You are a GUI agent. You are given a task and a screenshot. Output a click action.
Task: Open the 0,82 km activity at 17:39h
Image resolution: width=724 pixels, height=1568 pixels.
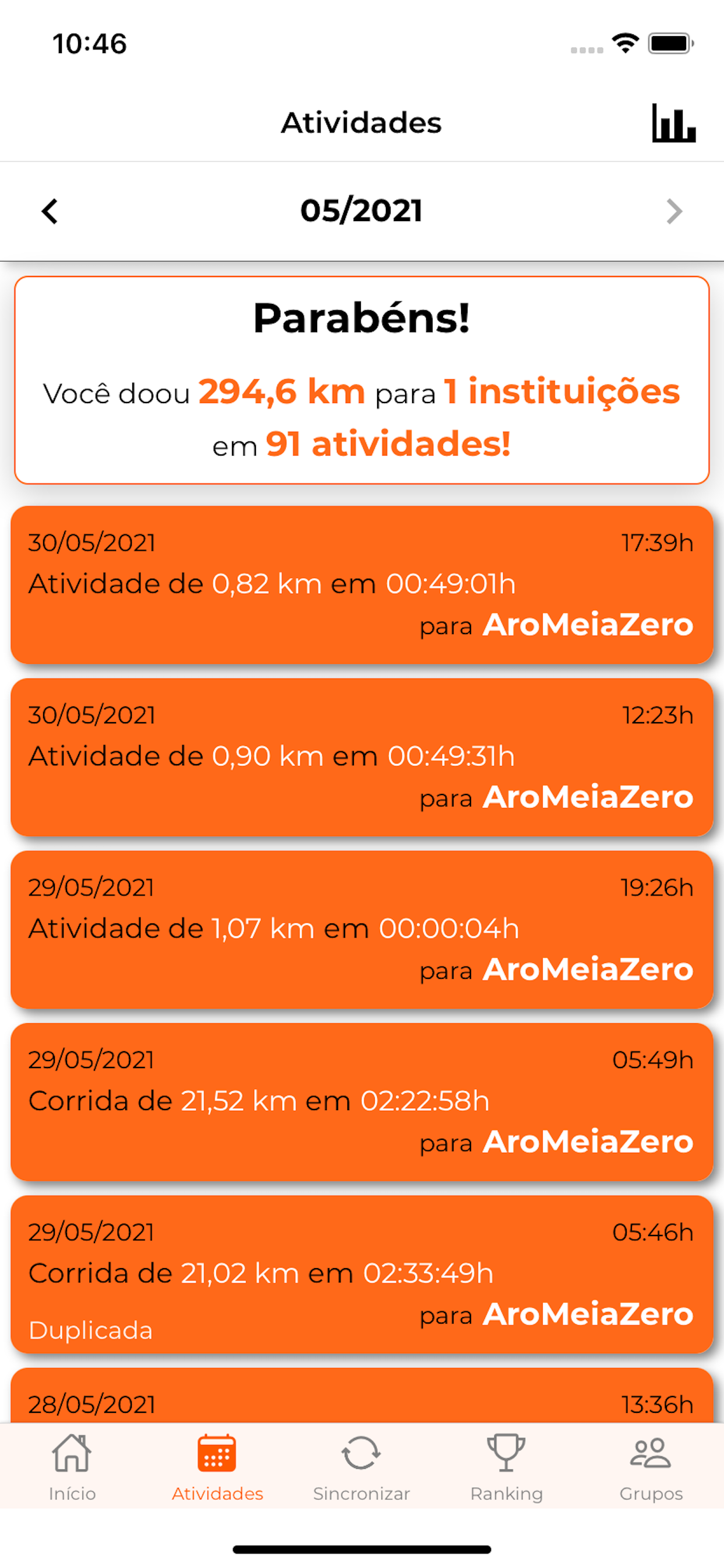pos(362,584)
